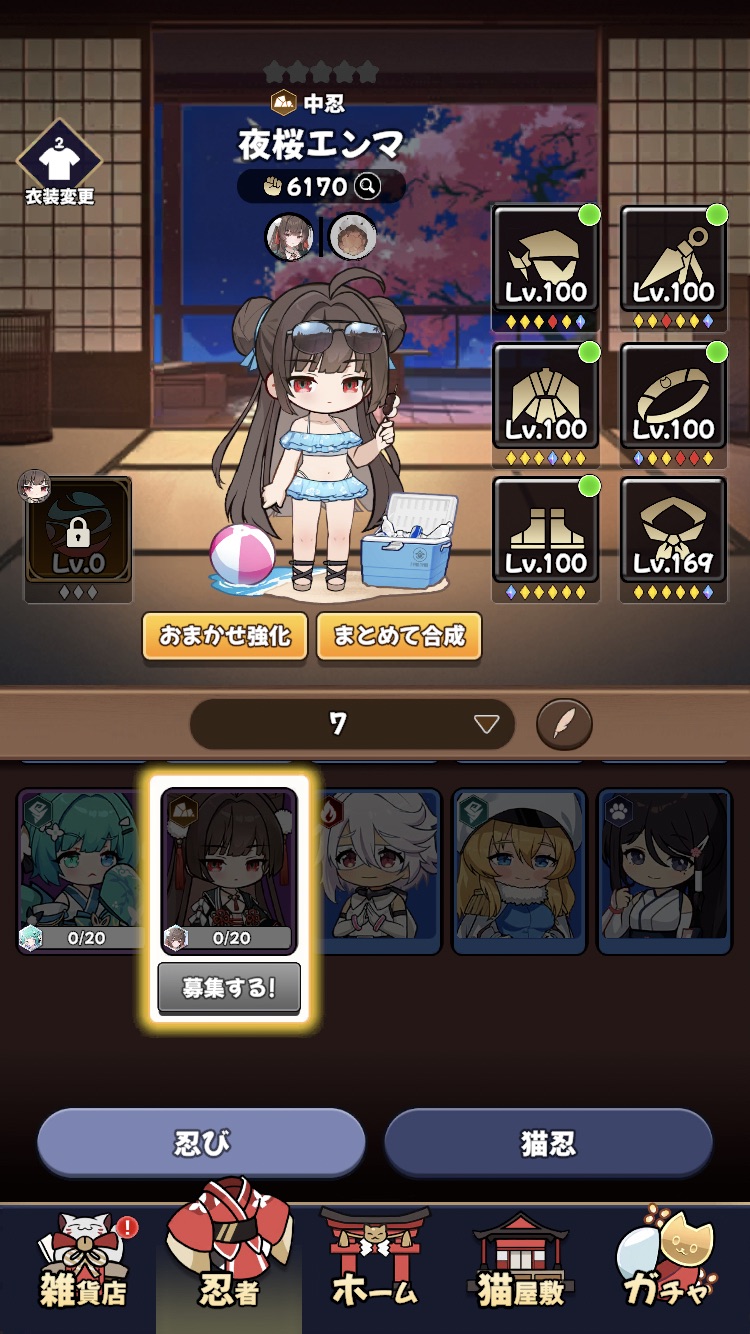
Task: Tap the magnifier next to power 6170
Action: [368, 186]
